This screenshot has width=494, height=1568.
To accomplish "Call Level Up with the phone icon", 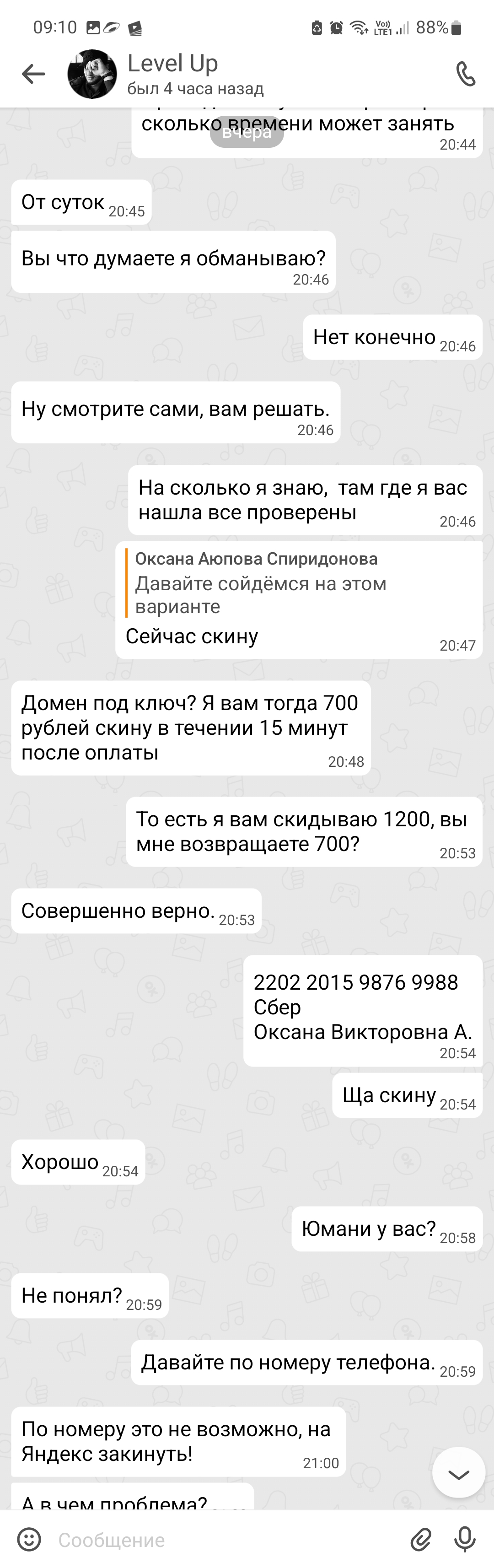I will coord(465,74).
